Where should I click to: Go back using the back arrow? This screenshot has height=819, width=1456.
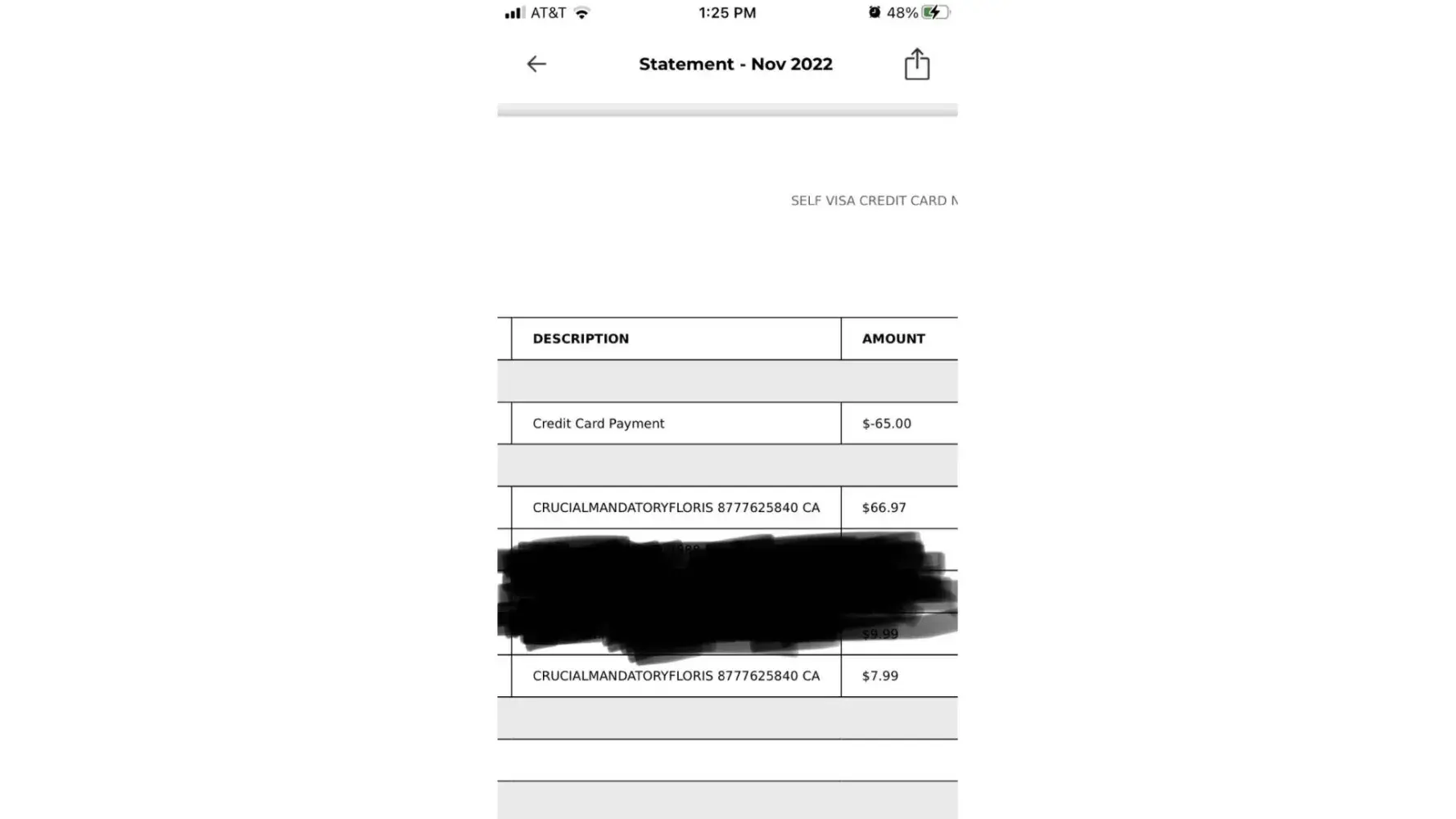tap(536, 64)
